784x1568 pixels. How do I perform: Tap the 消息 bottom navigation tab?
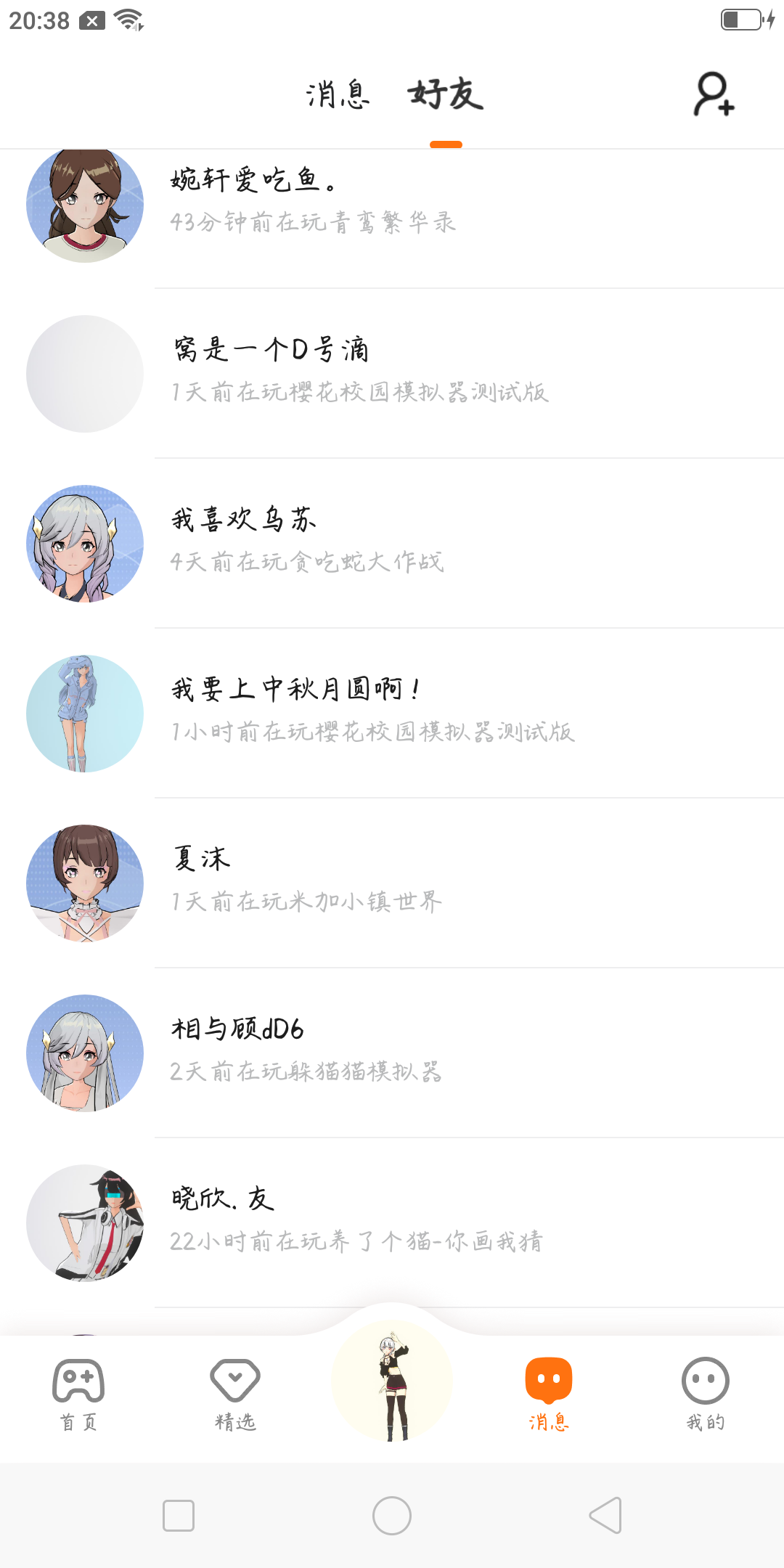click(x=549, y=1394)
